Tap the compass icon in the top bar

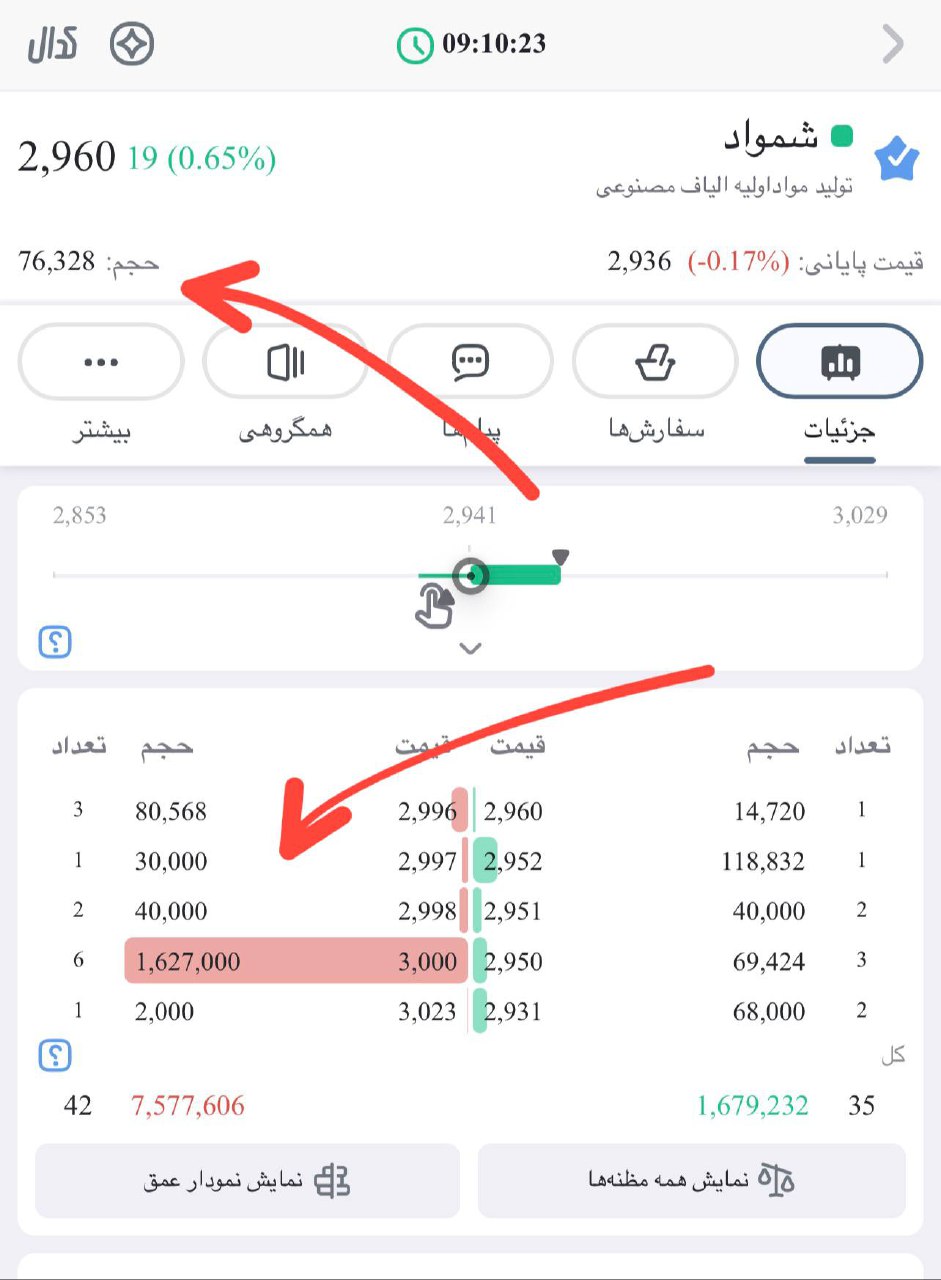coord(132,44)
